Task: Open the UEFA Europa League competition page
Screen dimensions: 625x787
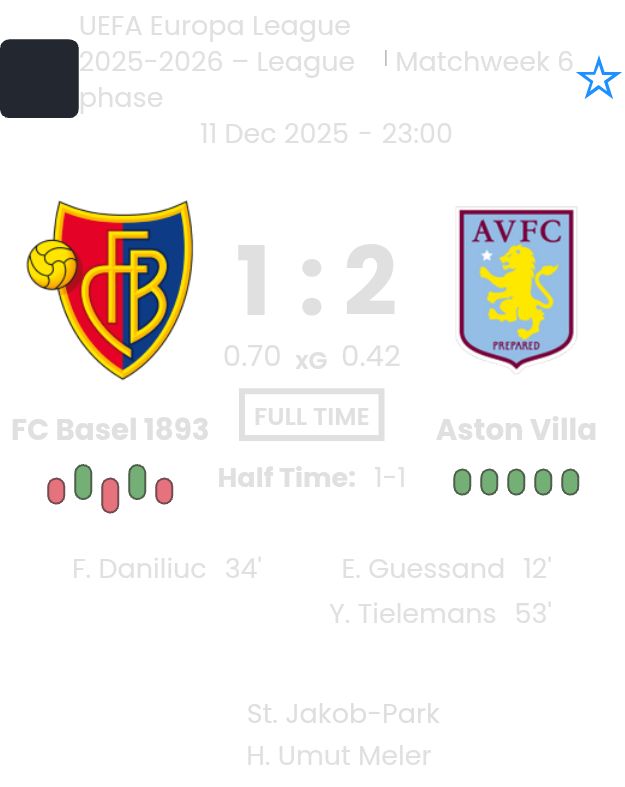Action: click(215, 61)
